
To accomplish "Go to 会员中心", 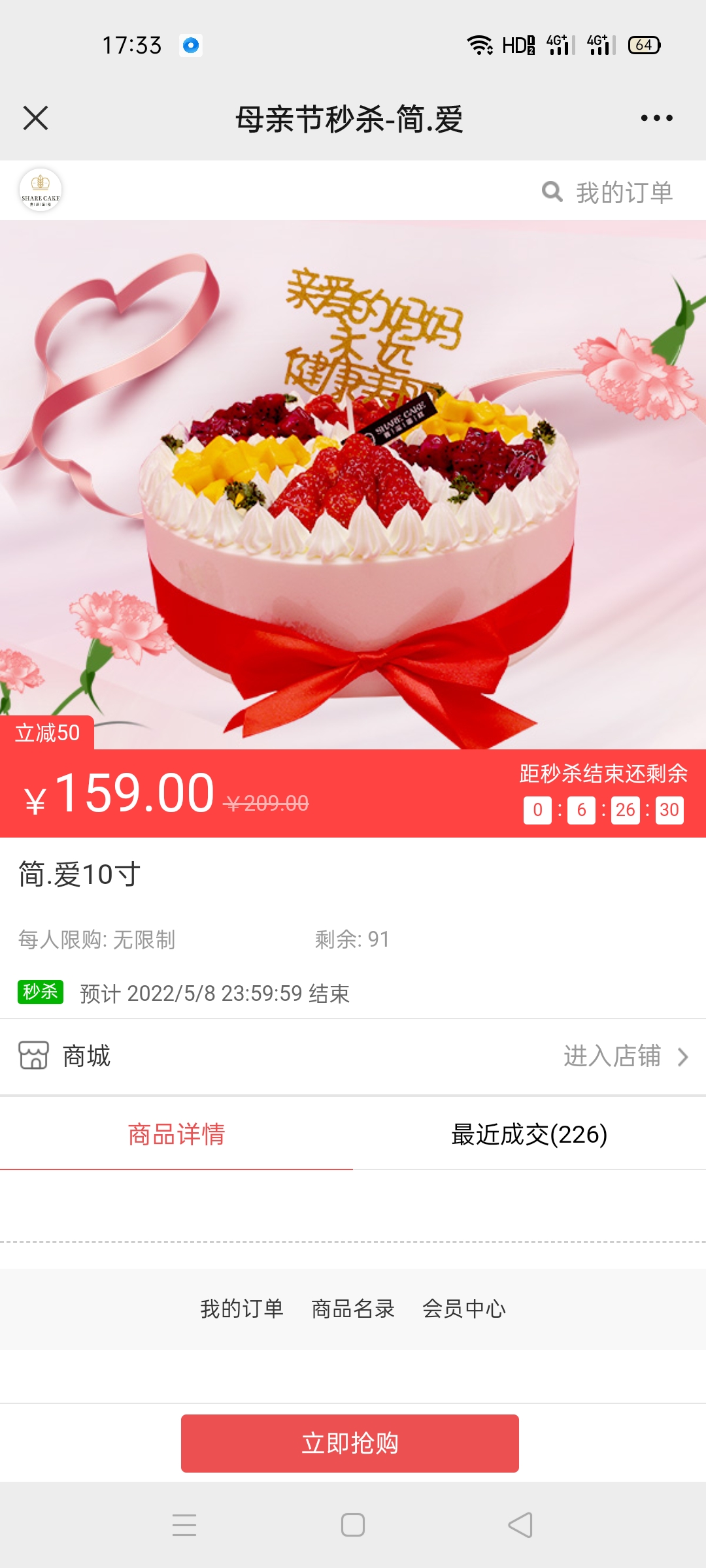I will click(464, 1309).
